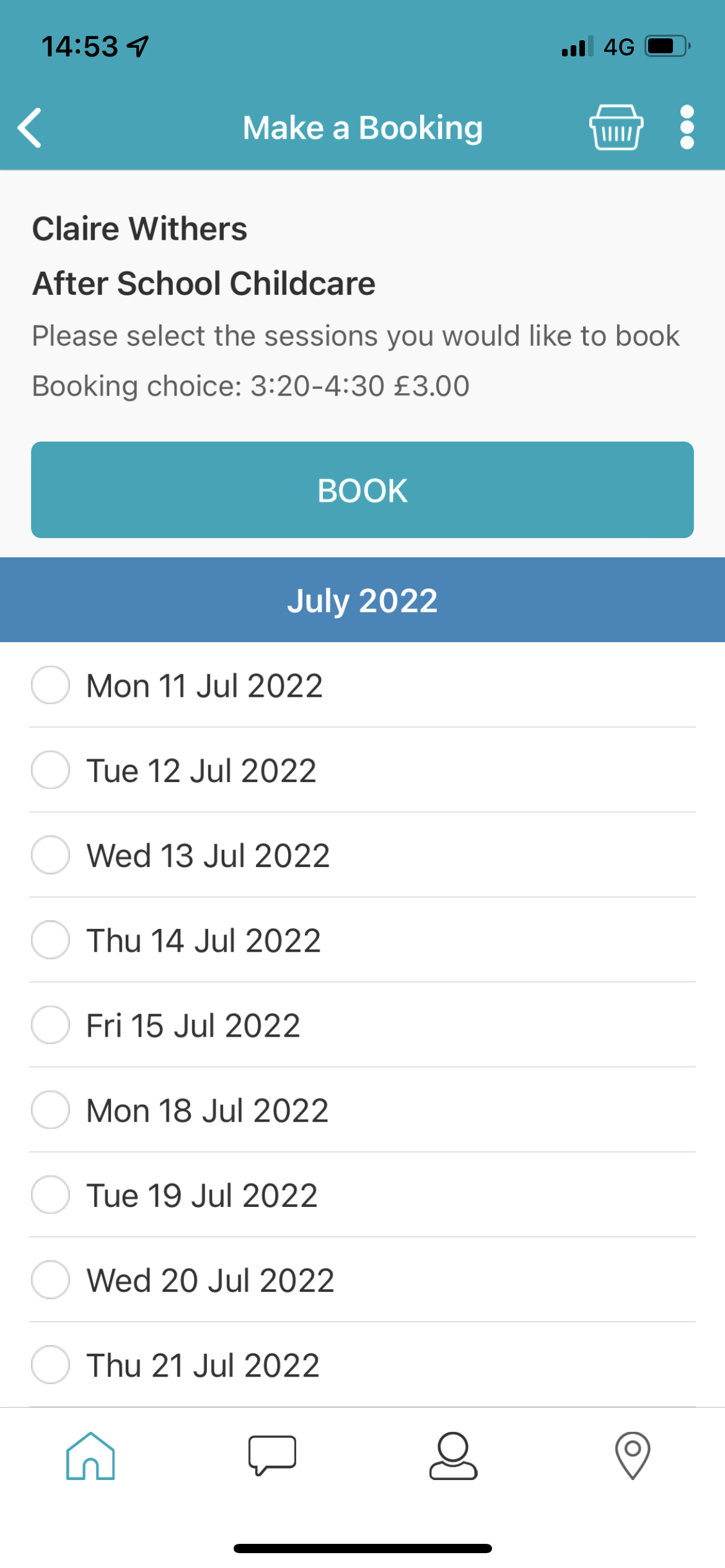Open the location pin tab

click(633, 1456)
